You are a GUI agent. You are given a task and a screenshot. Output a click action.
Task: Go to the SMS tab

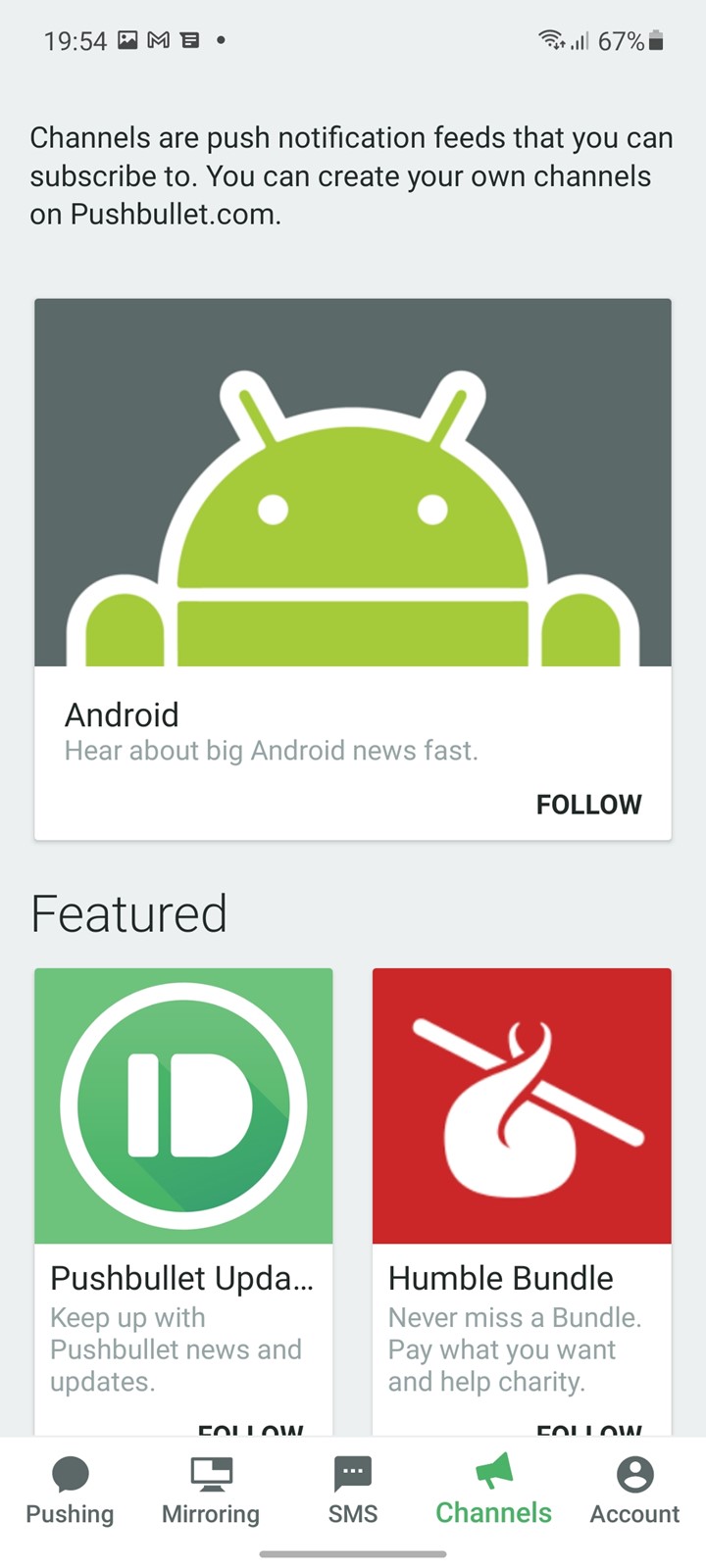tap(353, 1491)
